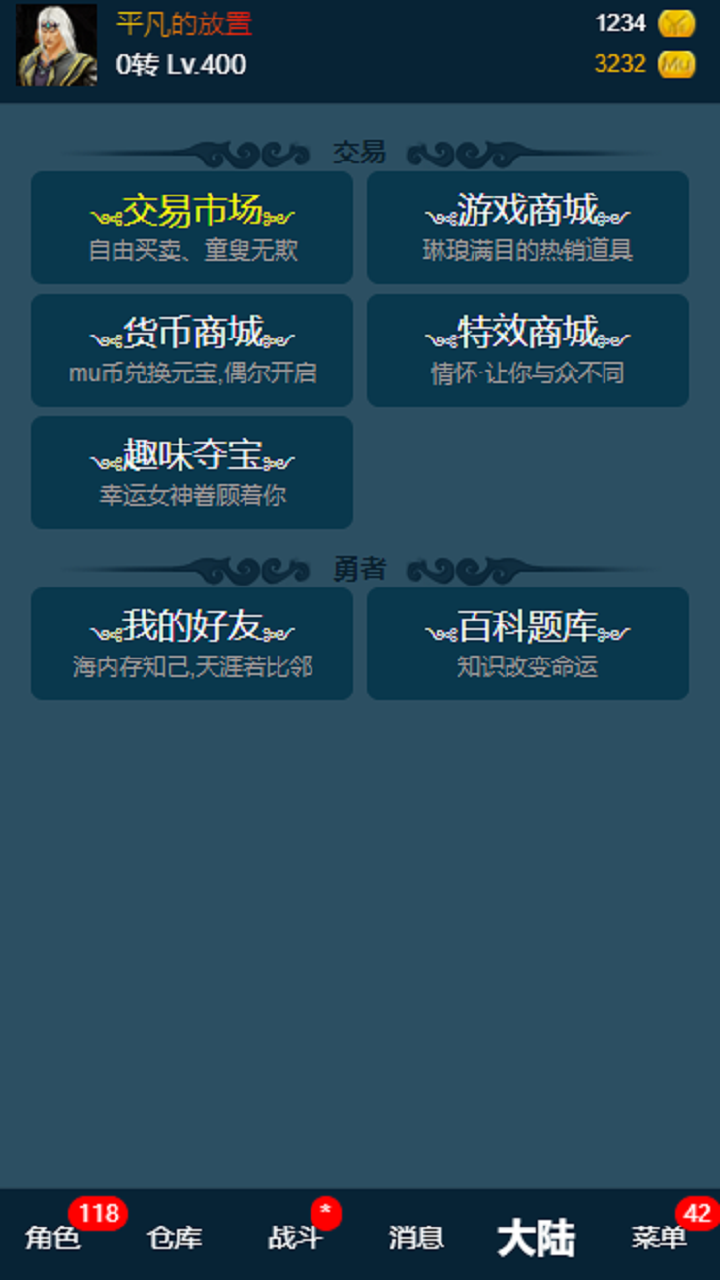
Task: Open the 游戏商城 game store card
Action: pyautogui.click(x=527, y=227)
